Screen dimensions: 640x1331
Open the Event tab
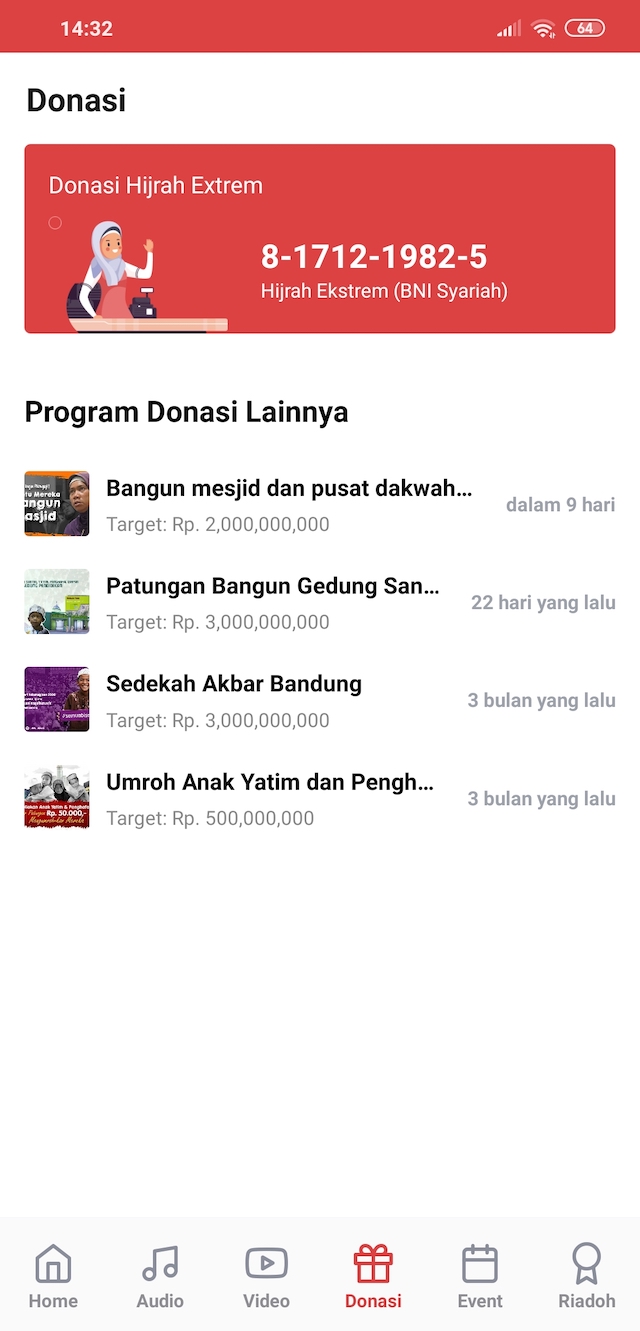pos(480,1275)
